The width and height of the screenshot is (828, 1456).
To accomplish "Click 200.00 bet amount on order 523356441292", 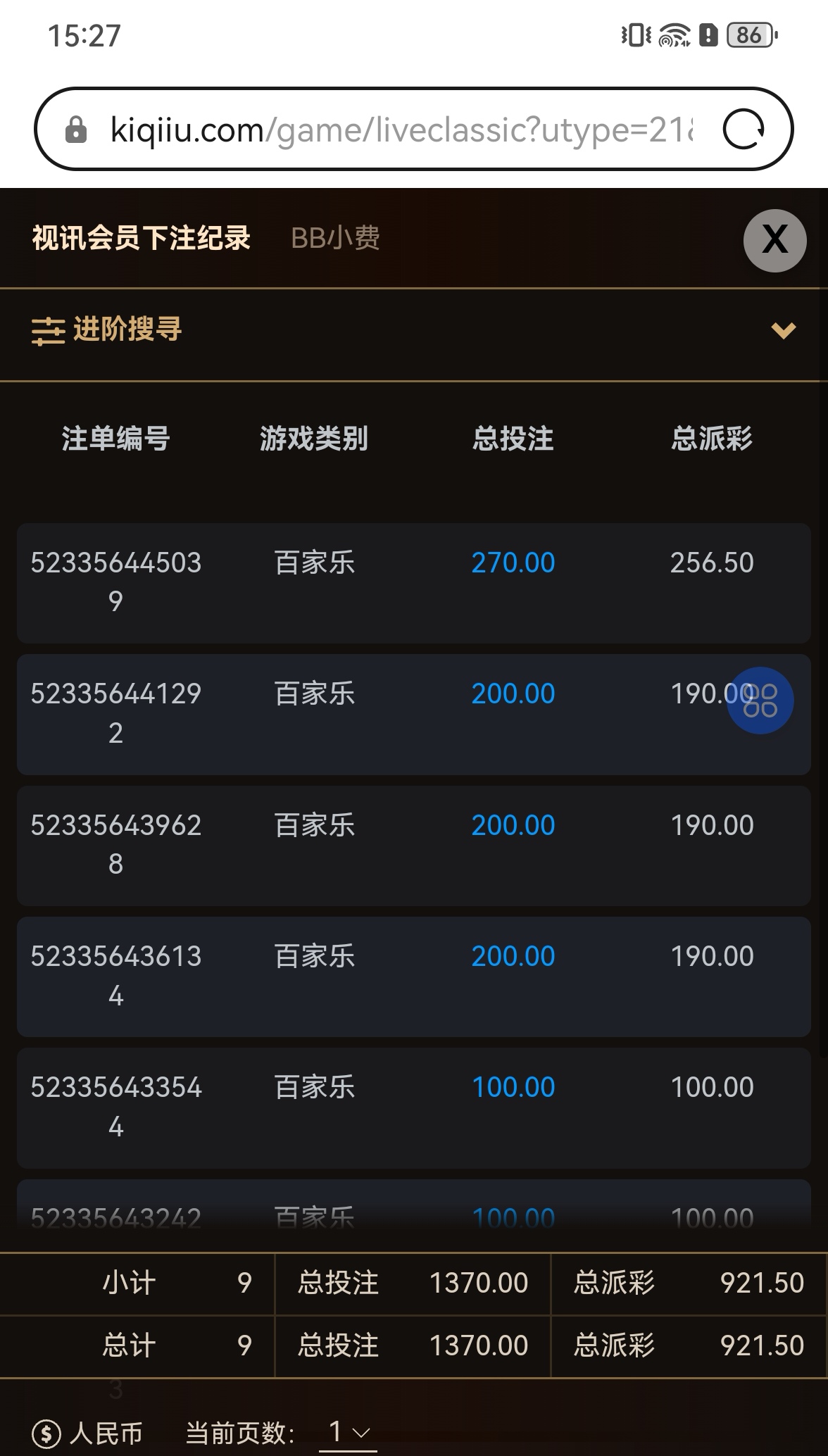I will (x=513, y=694).
